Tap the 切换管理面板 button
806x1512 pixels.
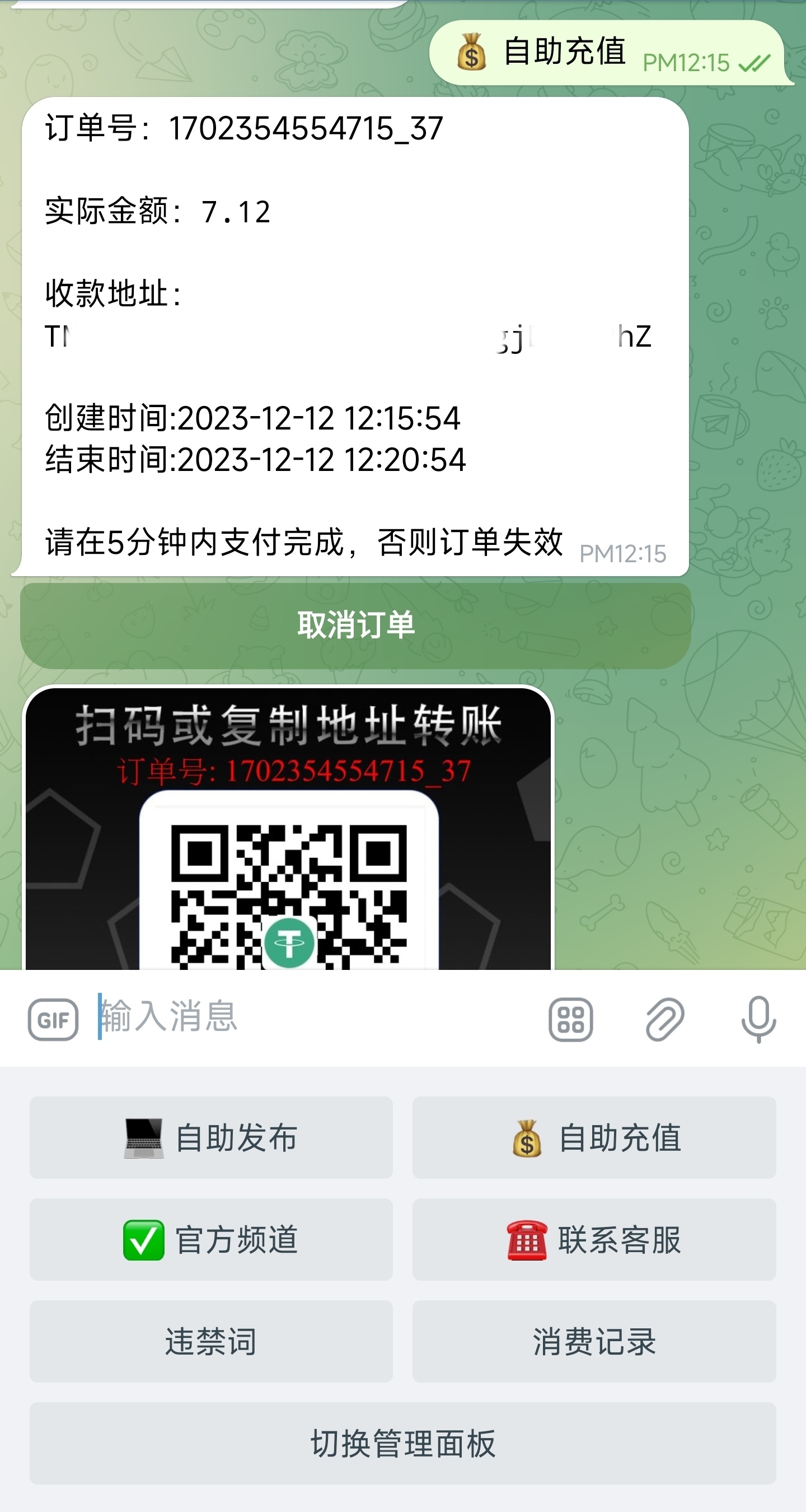pos(402,1444)
